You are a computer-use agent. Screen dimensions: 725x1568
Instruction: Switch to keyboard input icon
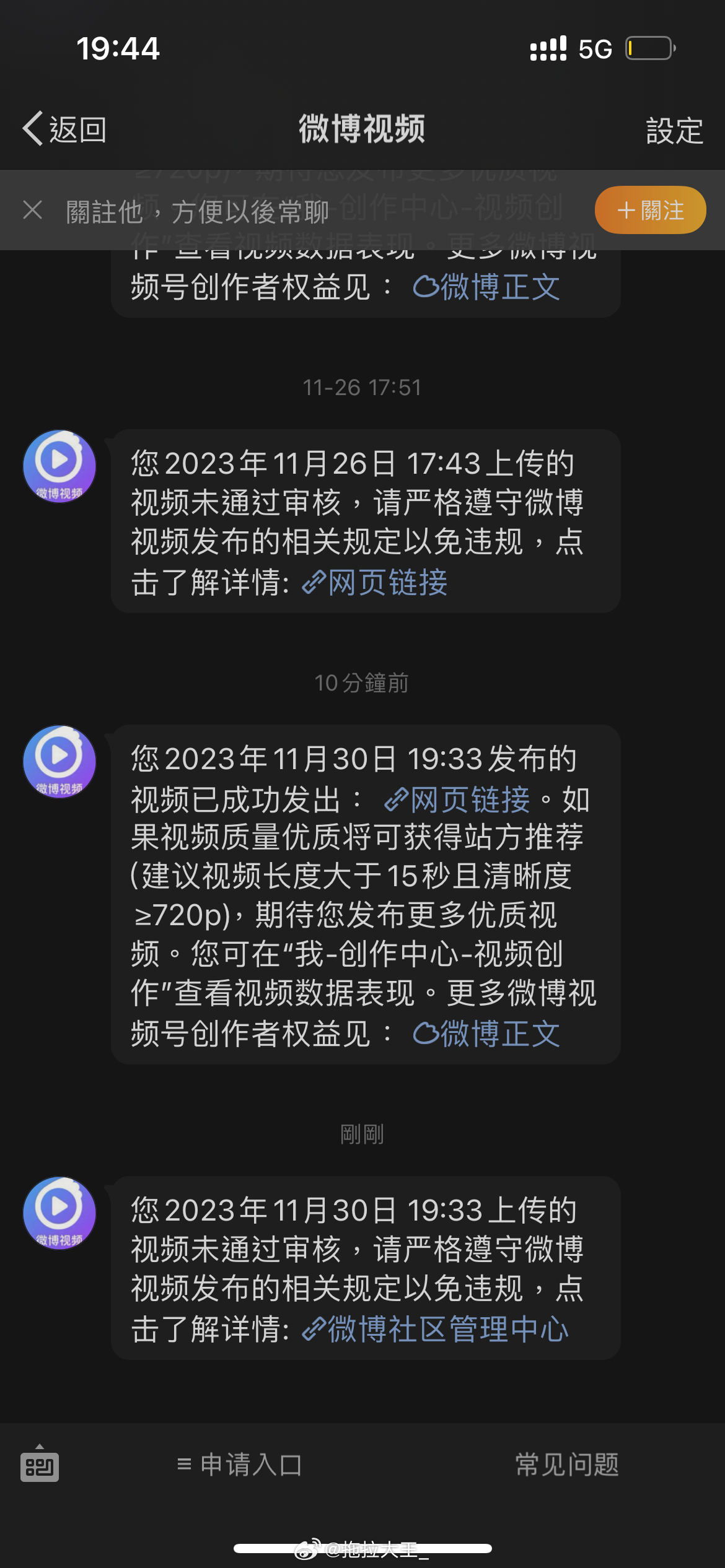click(x=40, y=1465)
